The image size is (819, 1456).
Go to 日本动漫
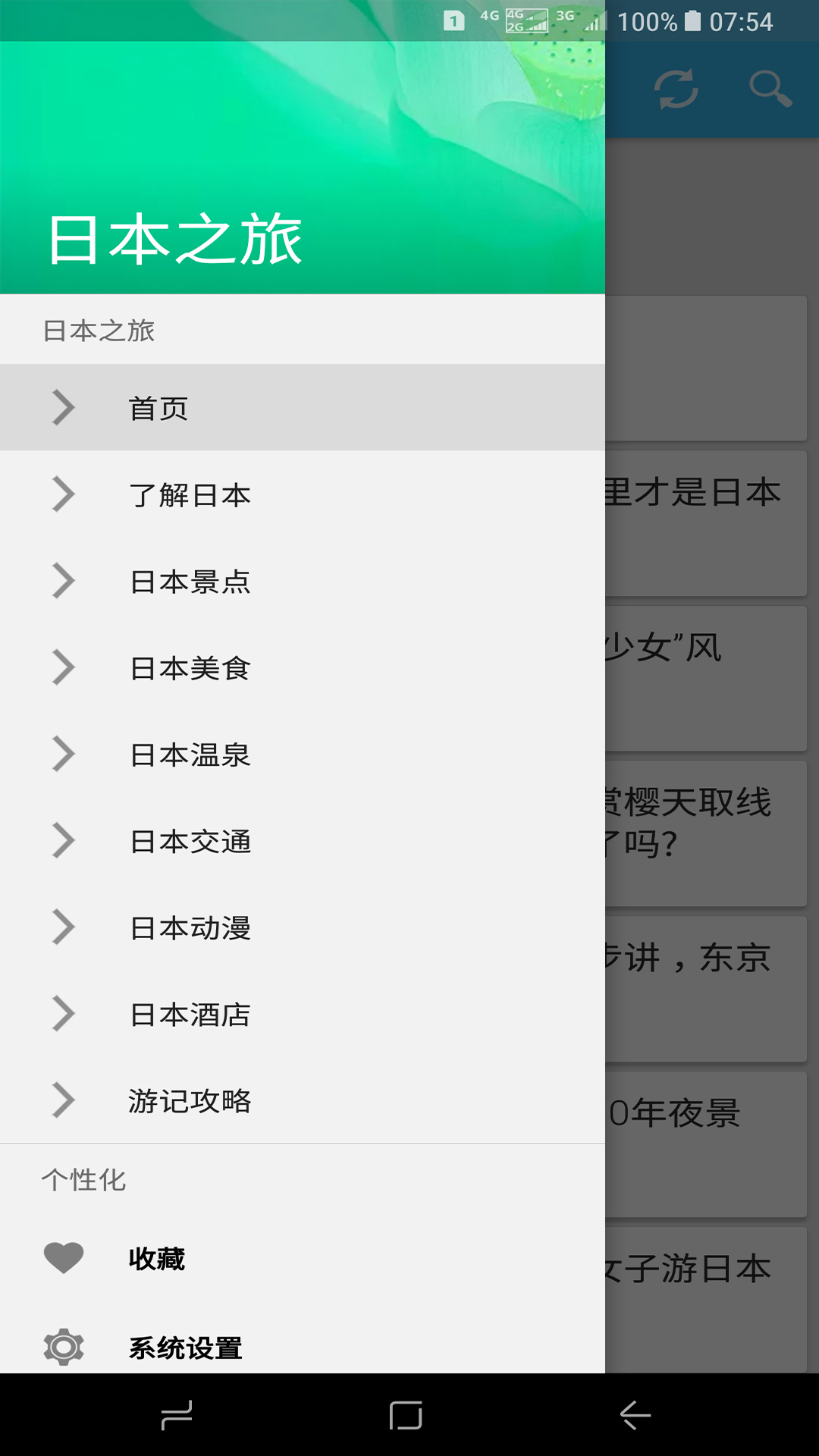[x=302, y=927]
